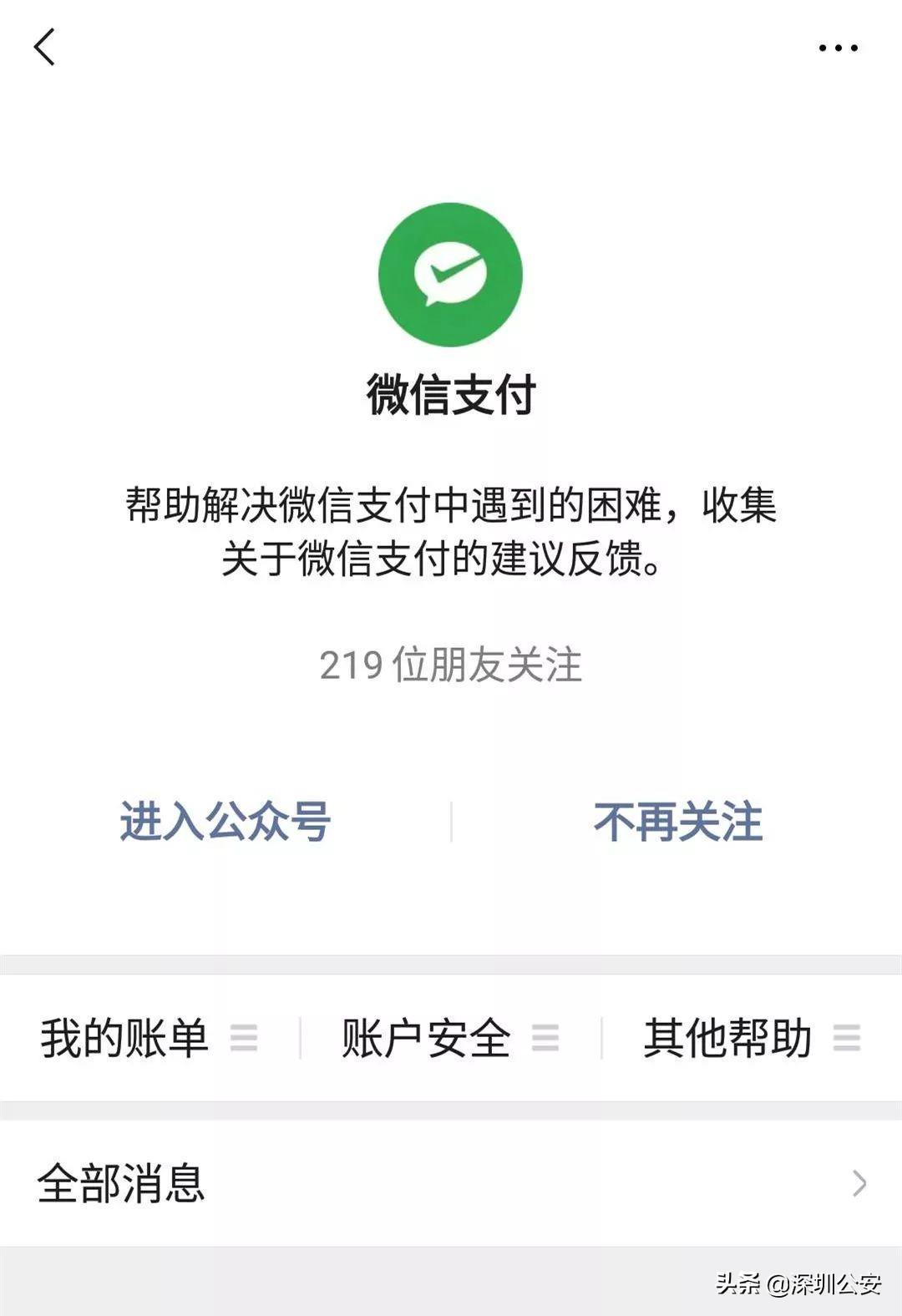The image size is (902, 1316).
Task: Expand the 账户安全 menu
Action: tap(449, 1039)
